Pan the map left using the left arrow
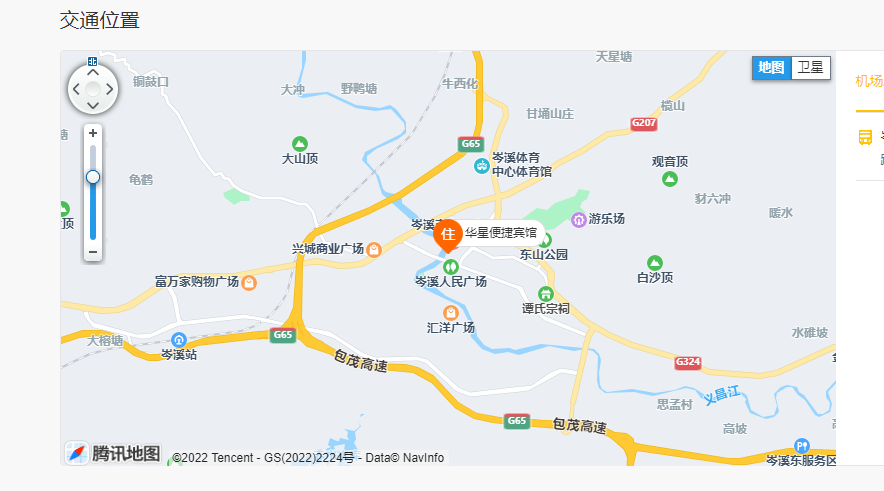This screenshot has height=491, width=884. tap(75, 90)
